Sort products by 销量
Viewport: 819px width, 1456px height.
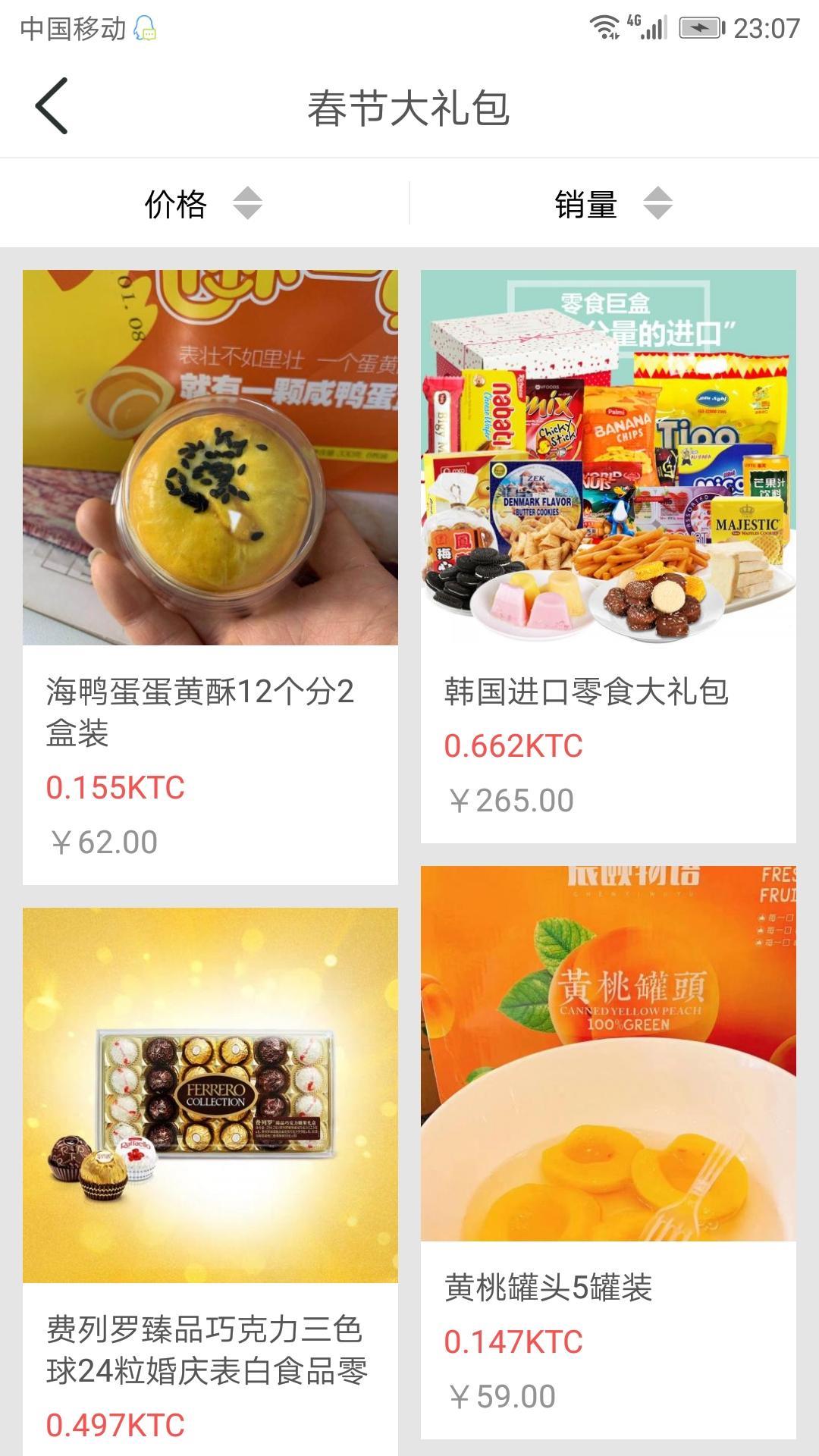(613, 204)
